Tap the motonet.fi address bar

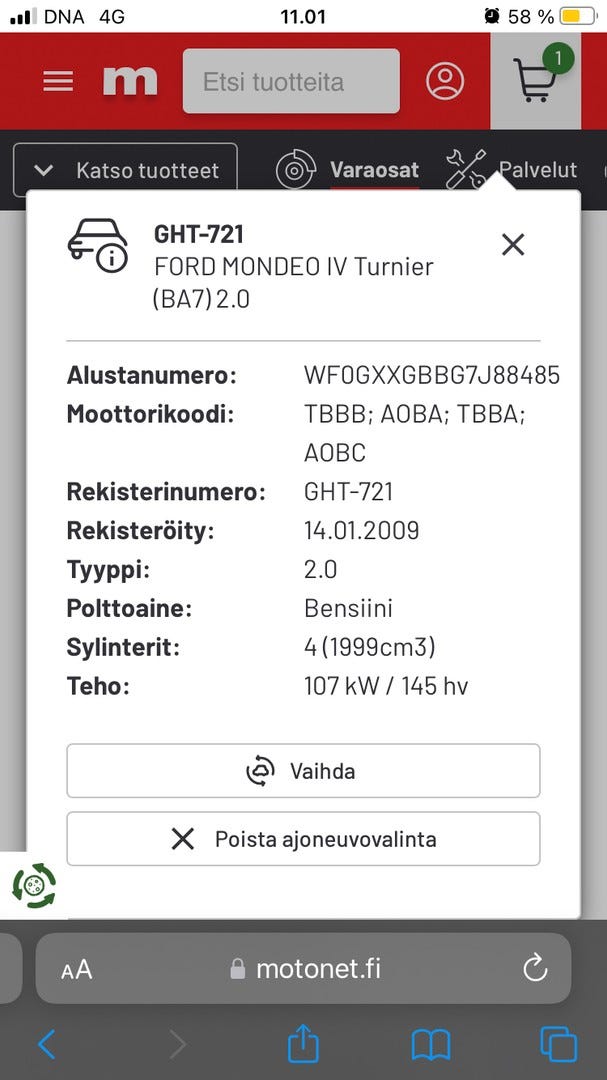(304, 968)
